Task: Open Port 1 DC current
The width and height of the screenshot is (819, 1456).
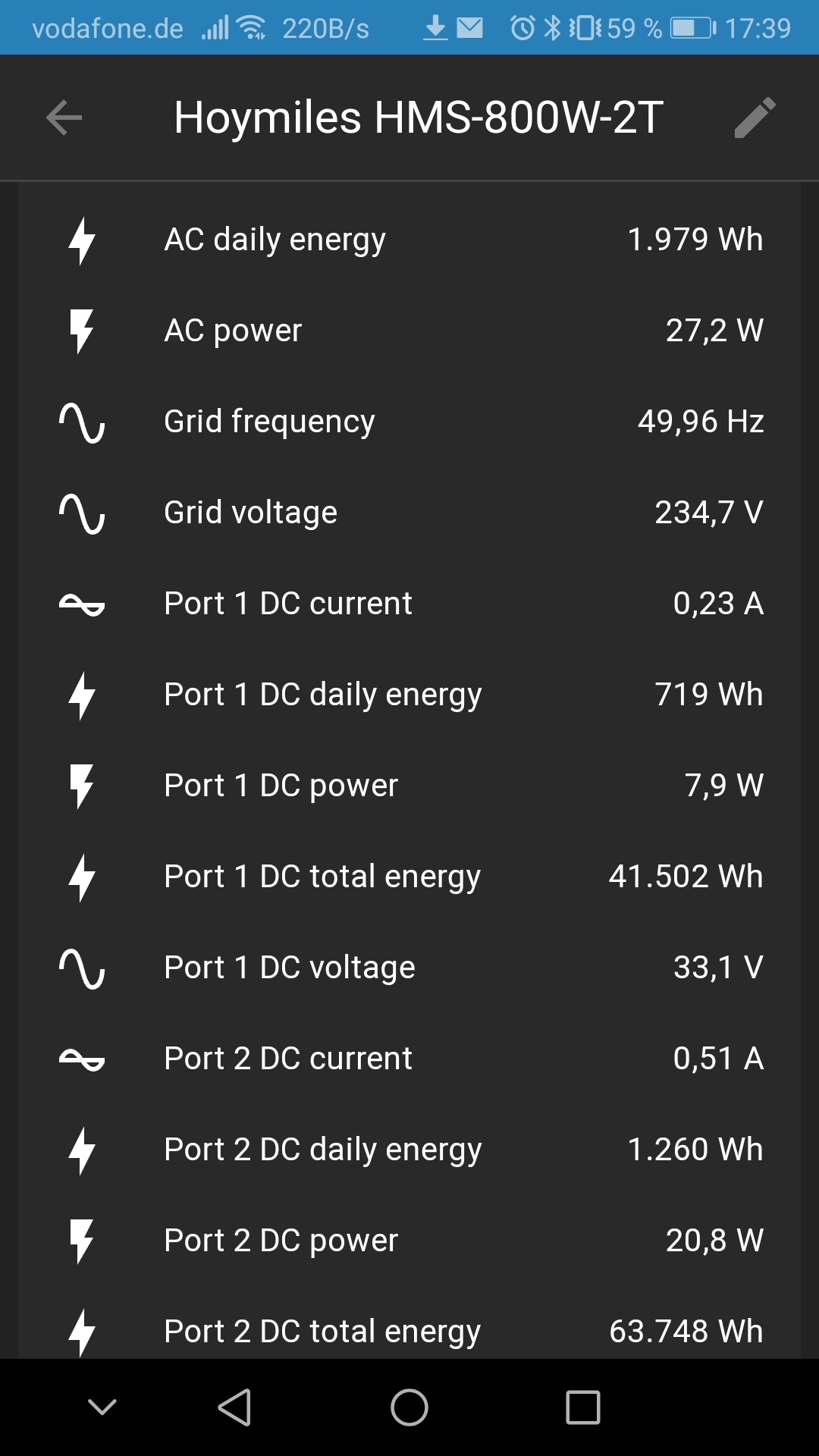Action: (x=409, y=604)
